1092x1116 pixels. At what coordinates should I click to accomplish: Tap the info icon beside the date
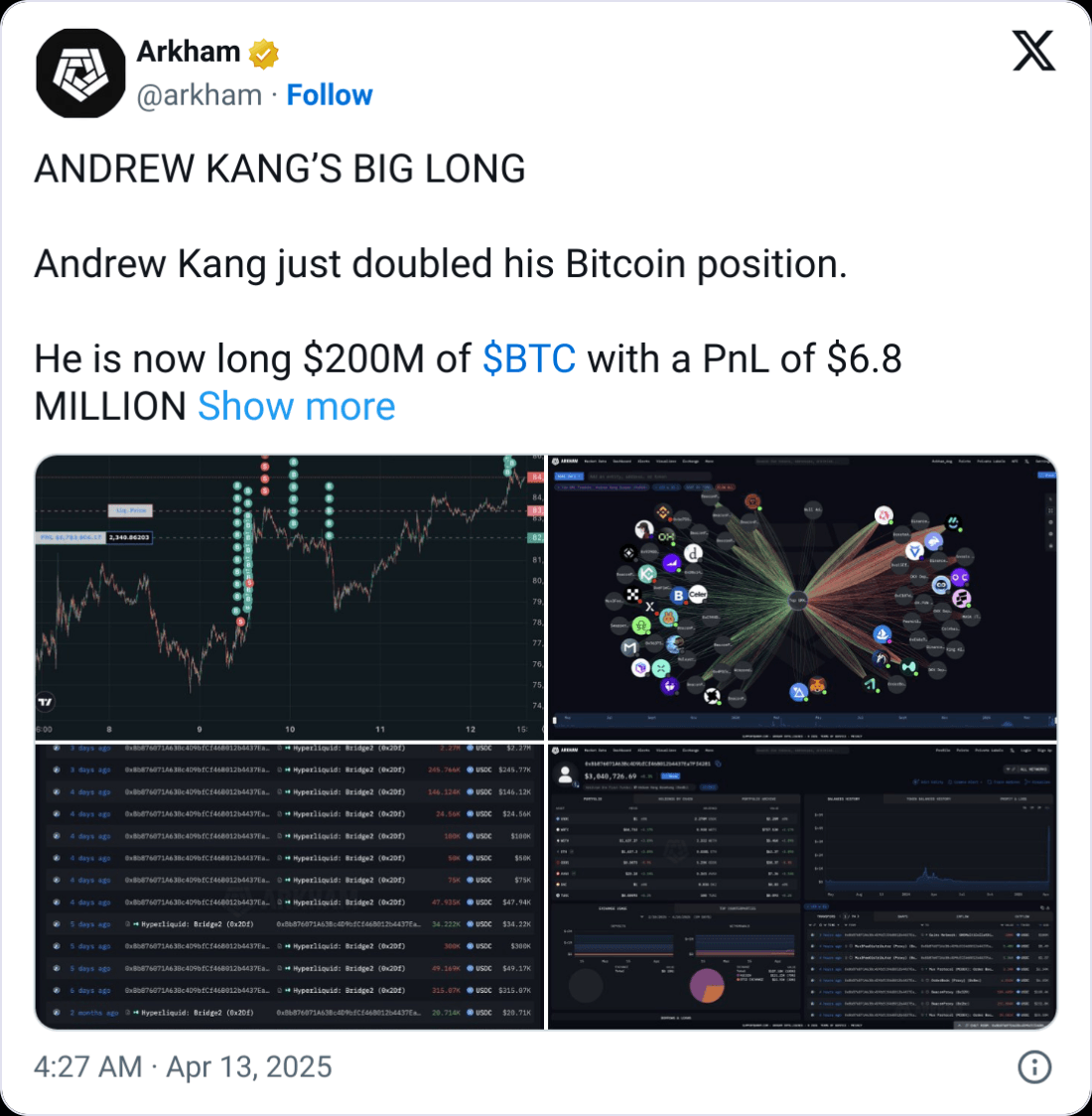pos(1034,1067)
